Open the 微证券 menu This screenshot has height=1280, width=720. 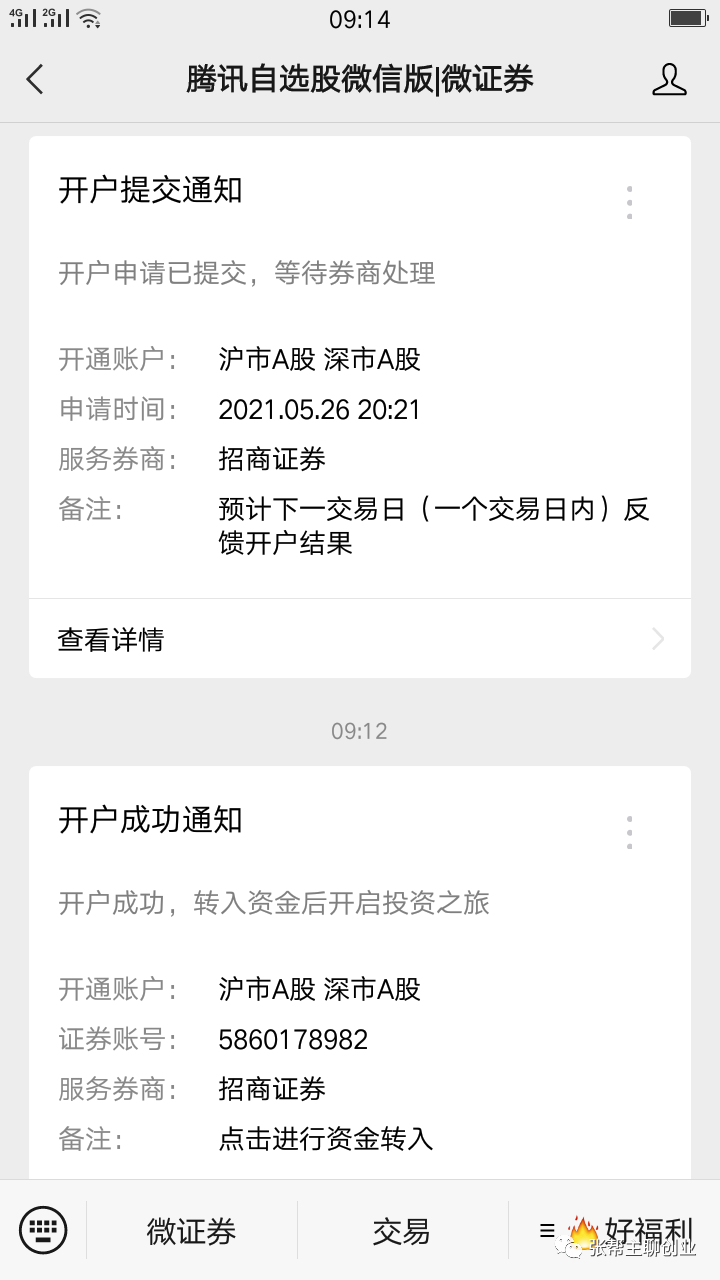coord(192,1231)
